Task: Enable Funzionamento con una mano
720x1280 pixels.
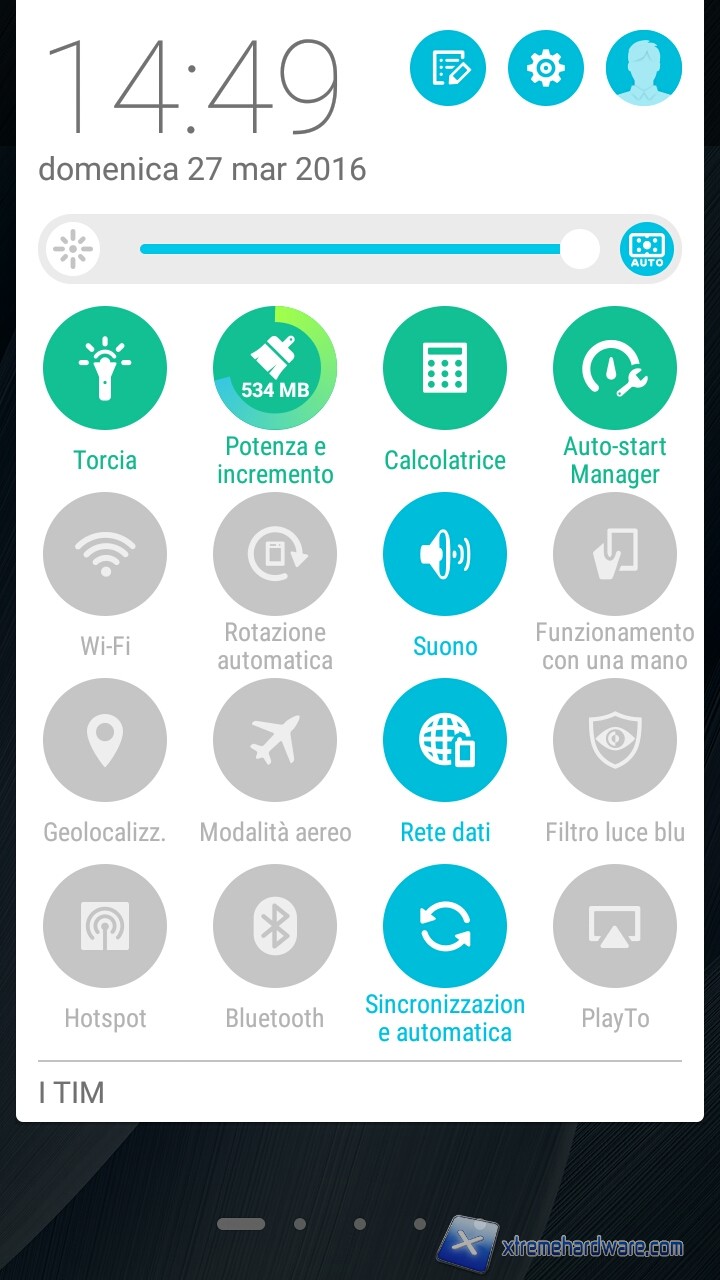Action: tap(615, 554)
